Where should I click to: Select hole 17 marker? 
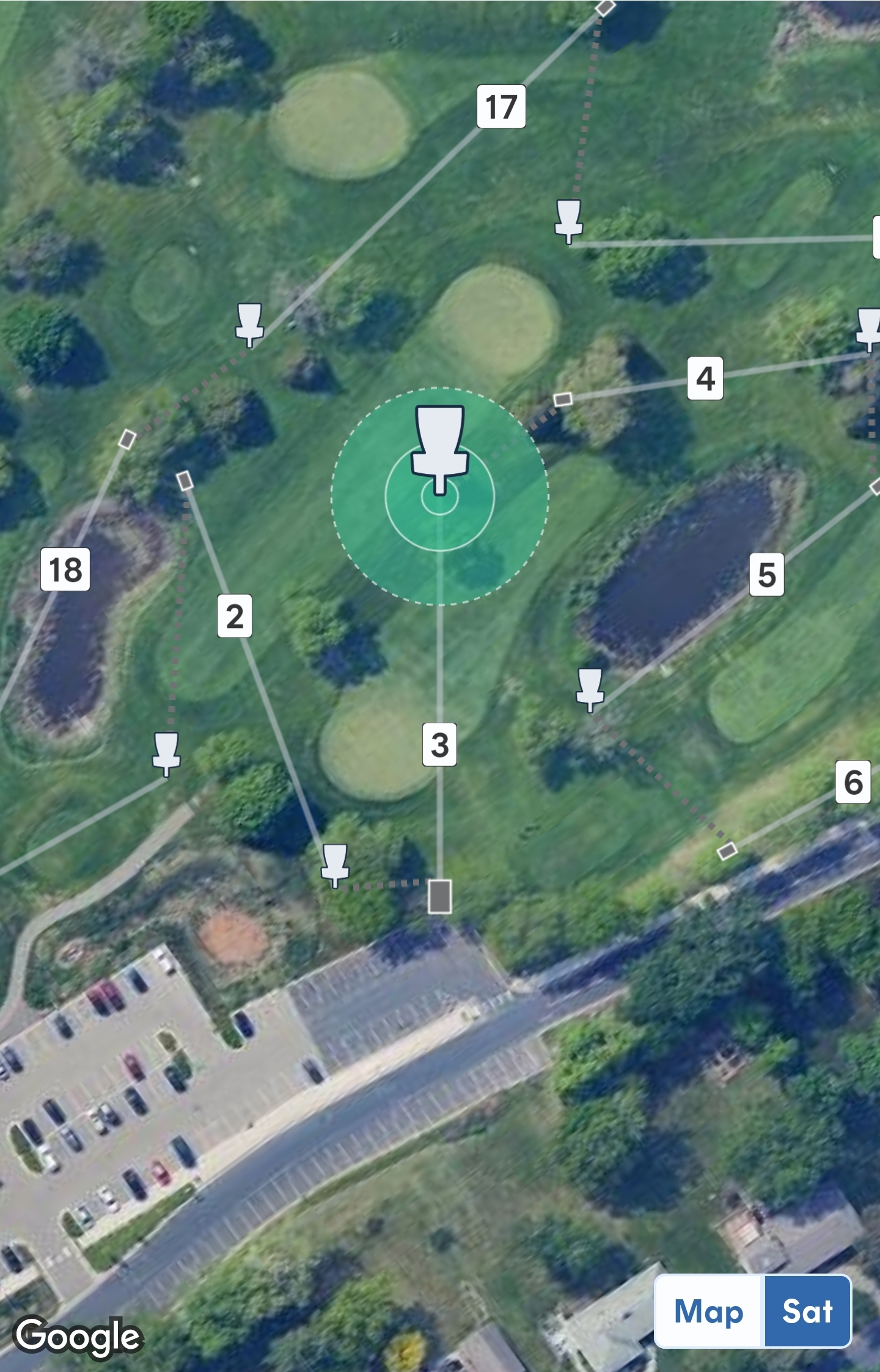pyautogui.click(x=501, y=106)
